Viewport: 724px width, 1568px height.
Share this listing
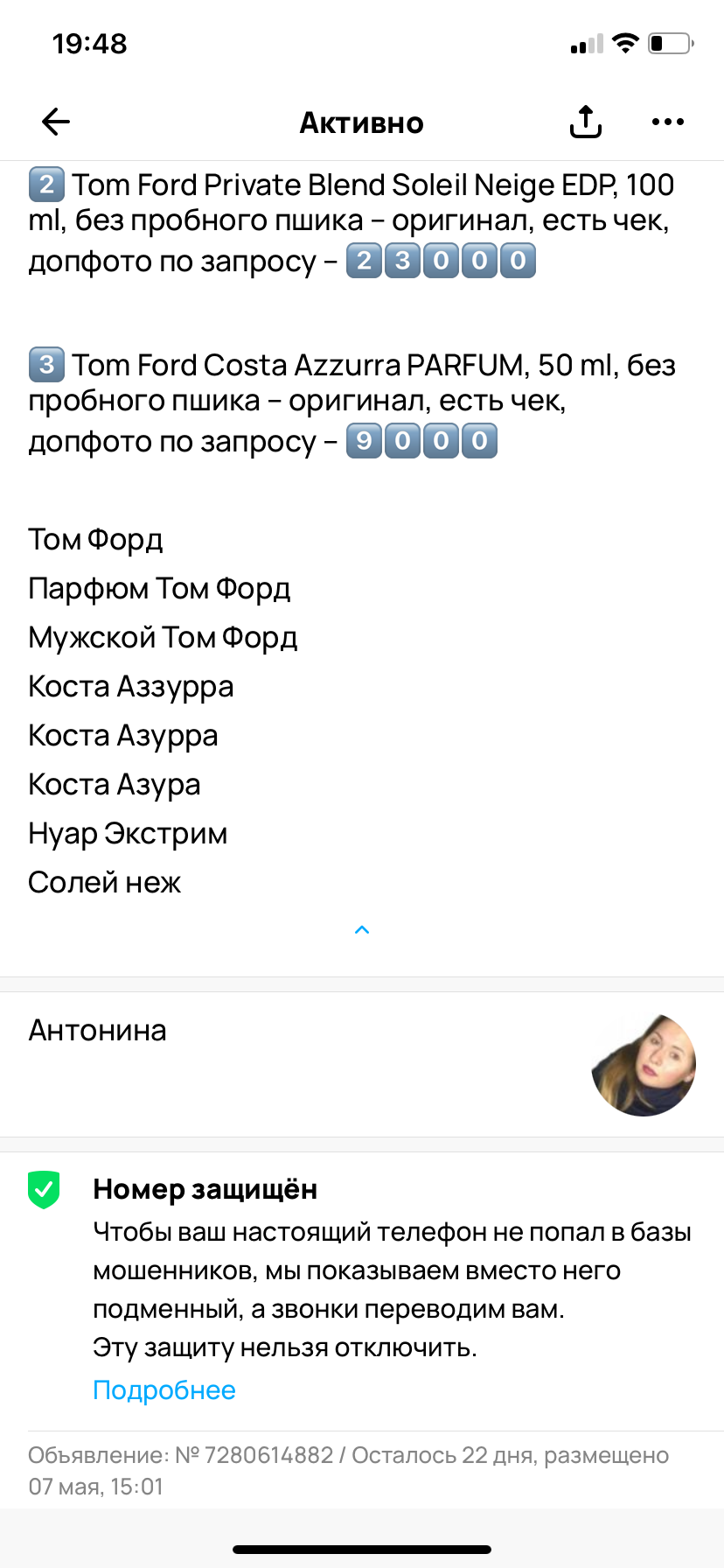pos(585,122)
